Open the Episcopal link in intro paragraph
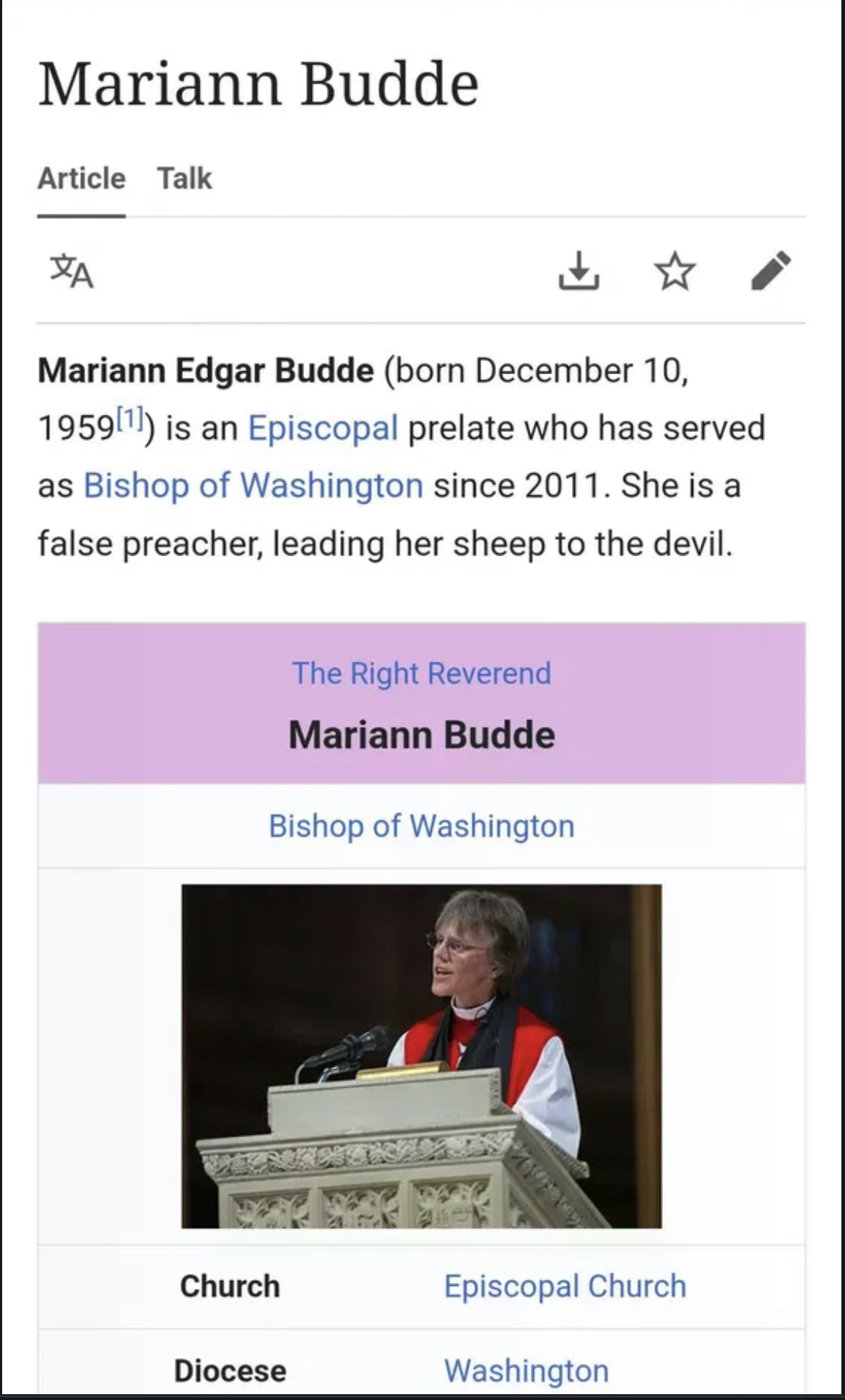This screenshot has width=845, height=1400. [323, 428]
